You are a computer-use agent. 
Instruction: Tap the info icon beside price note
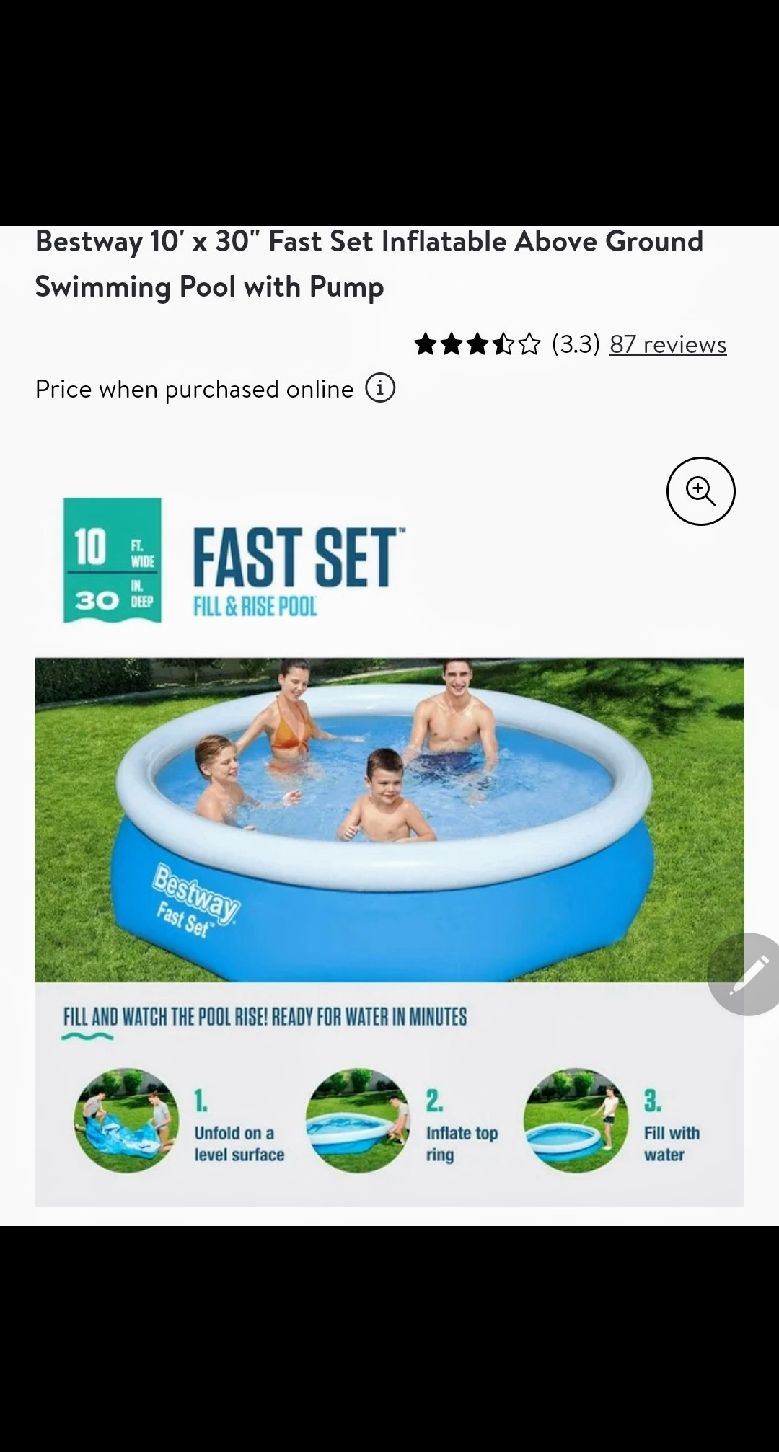[x=380, y=388]
